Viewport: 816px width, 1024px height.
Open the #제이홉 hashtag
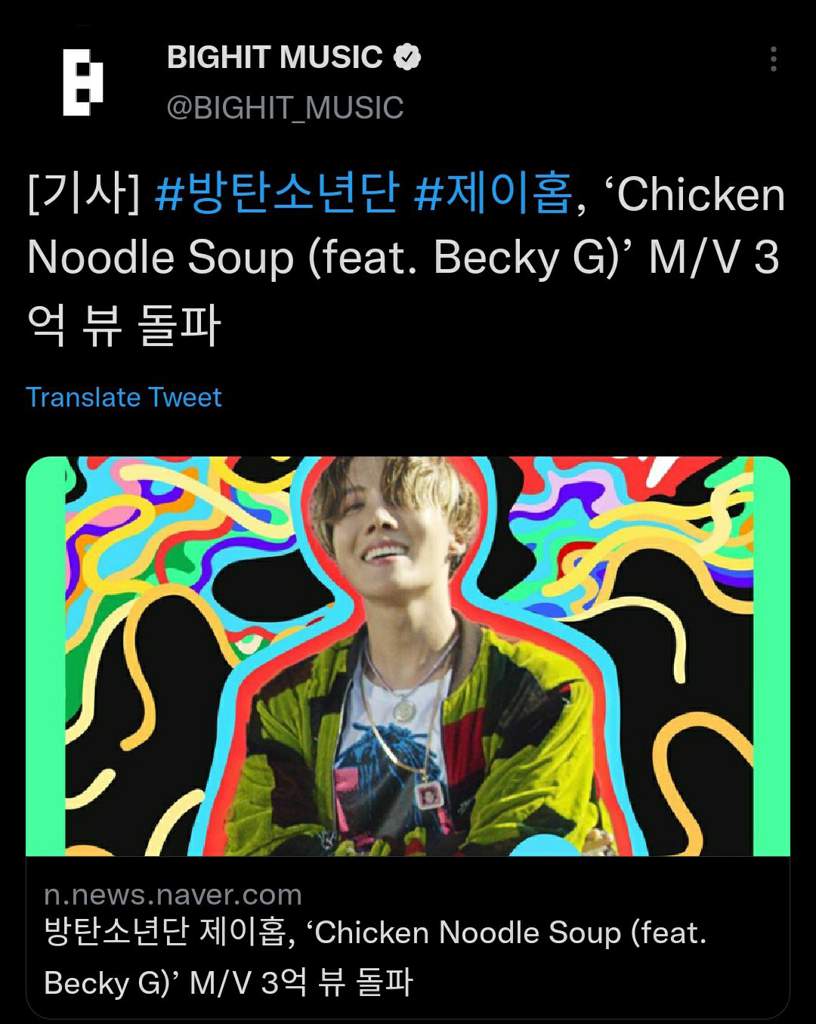click(x=494, y=194)
